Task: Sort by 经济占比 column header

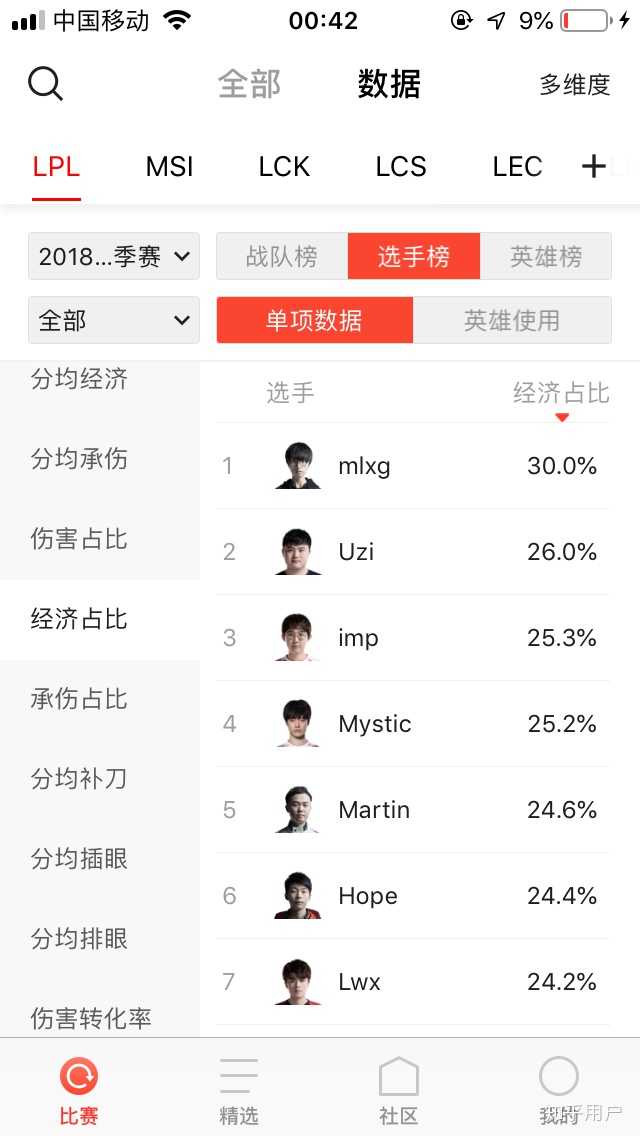Action: click(561, 393)
